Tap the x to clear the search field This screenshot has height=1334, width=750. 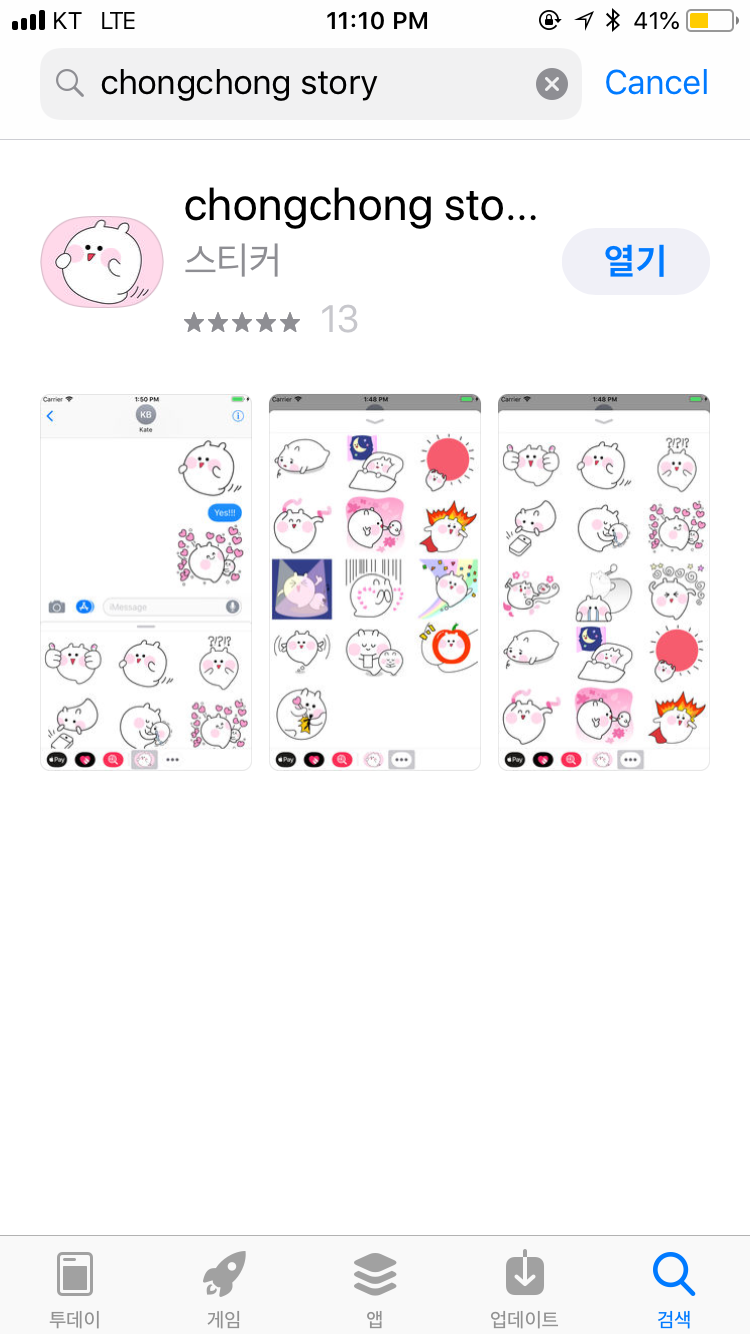coord(551,83)
